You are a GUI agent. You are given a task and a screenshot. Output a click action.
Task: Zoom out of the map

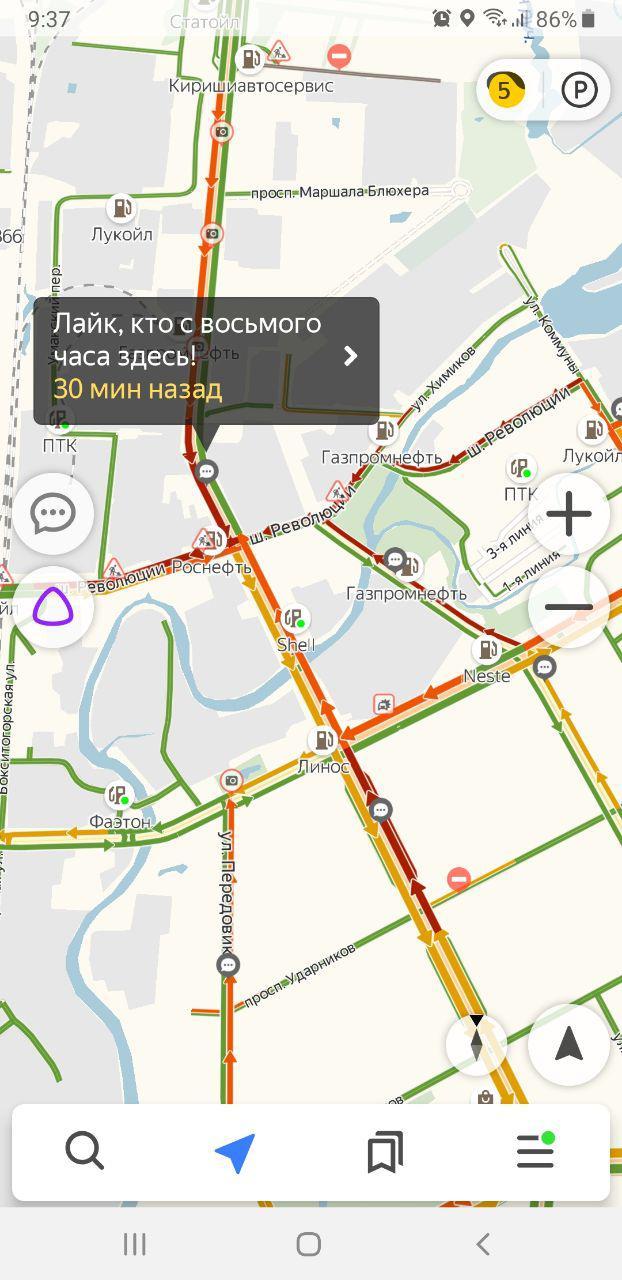pos(569,607)
